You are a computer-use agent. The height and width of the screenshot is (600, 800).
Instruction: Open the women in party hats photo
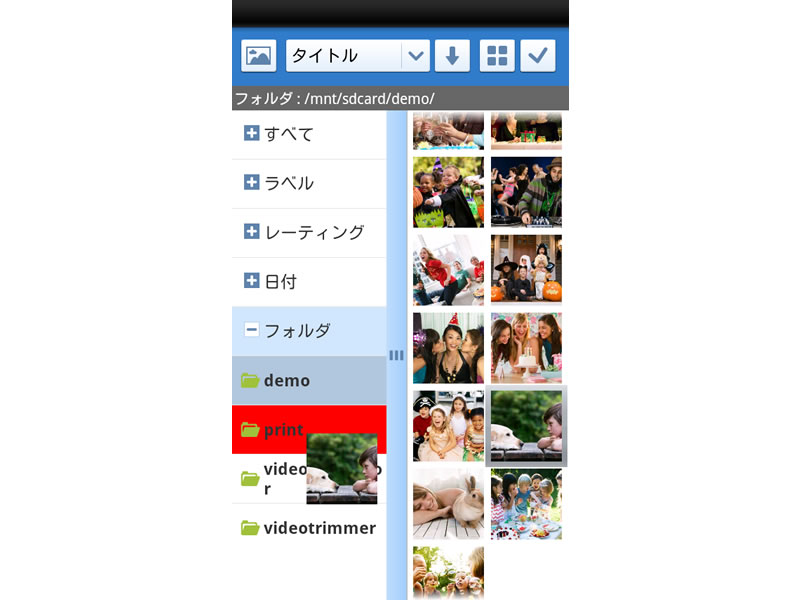pos(448,348)
